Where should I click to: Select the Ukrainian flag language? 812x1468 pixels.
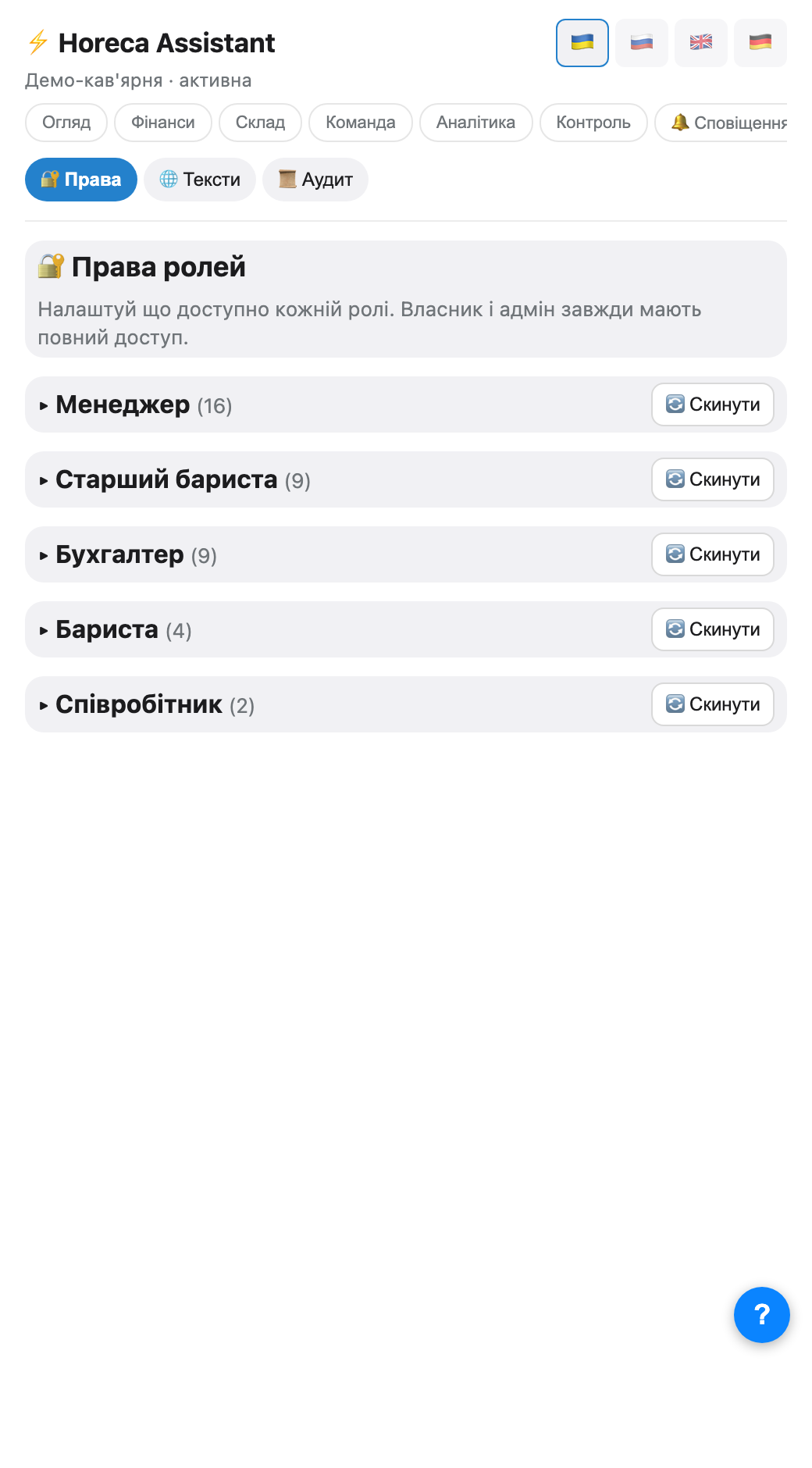tap(582, 43)
